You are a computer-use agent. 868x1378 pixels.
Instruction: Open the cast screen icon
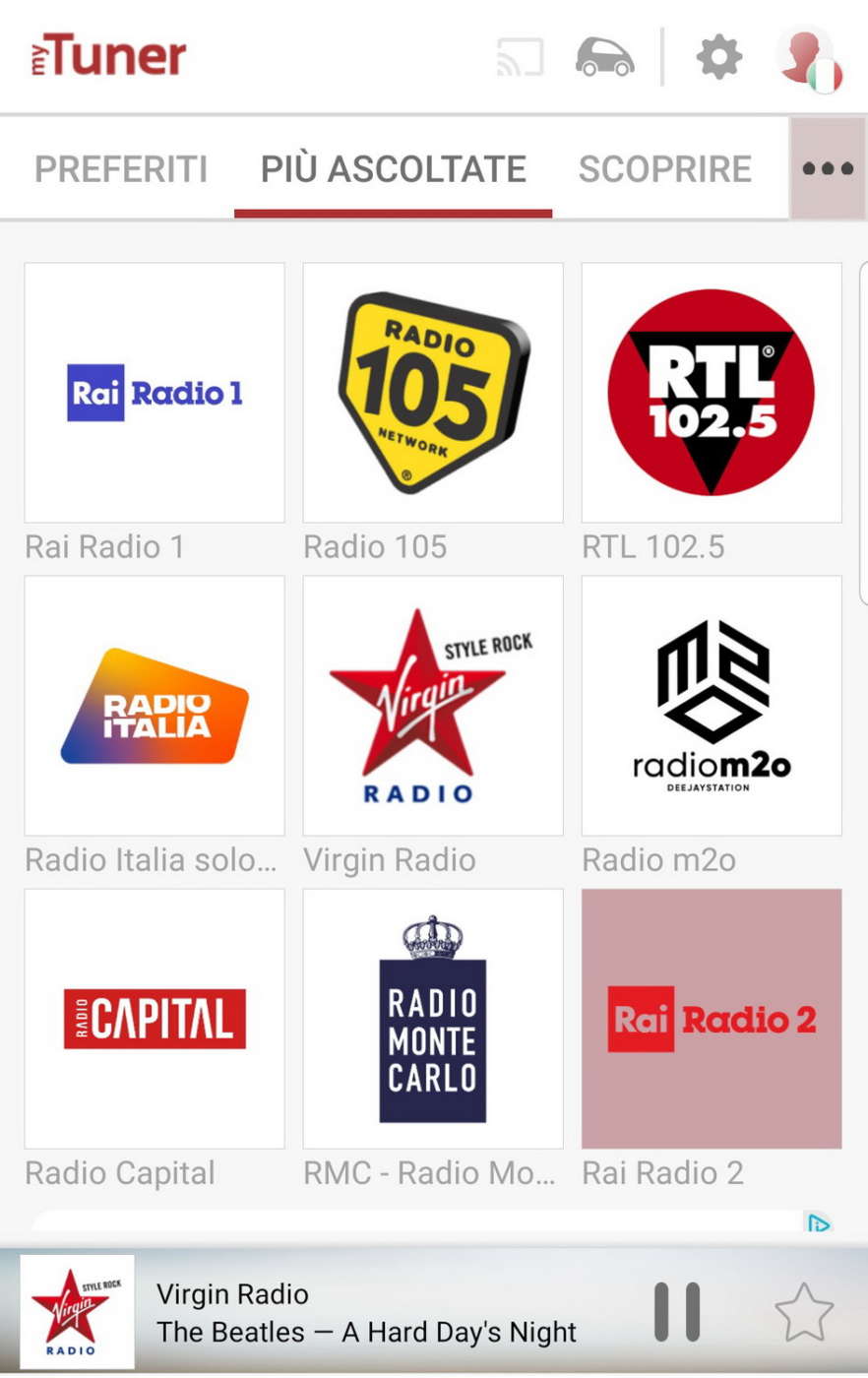(521, 57)
